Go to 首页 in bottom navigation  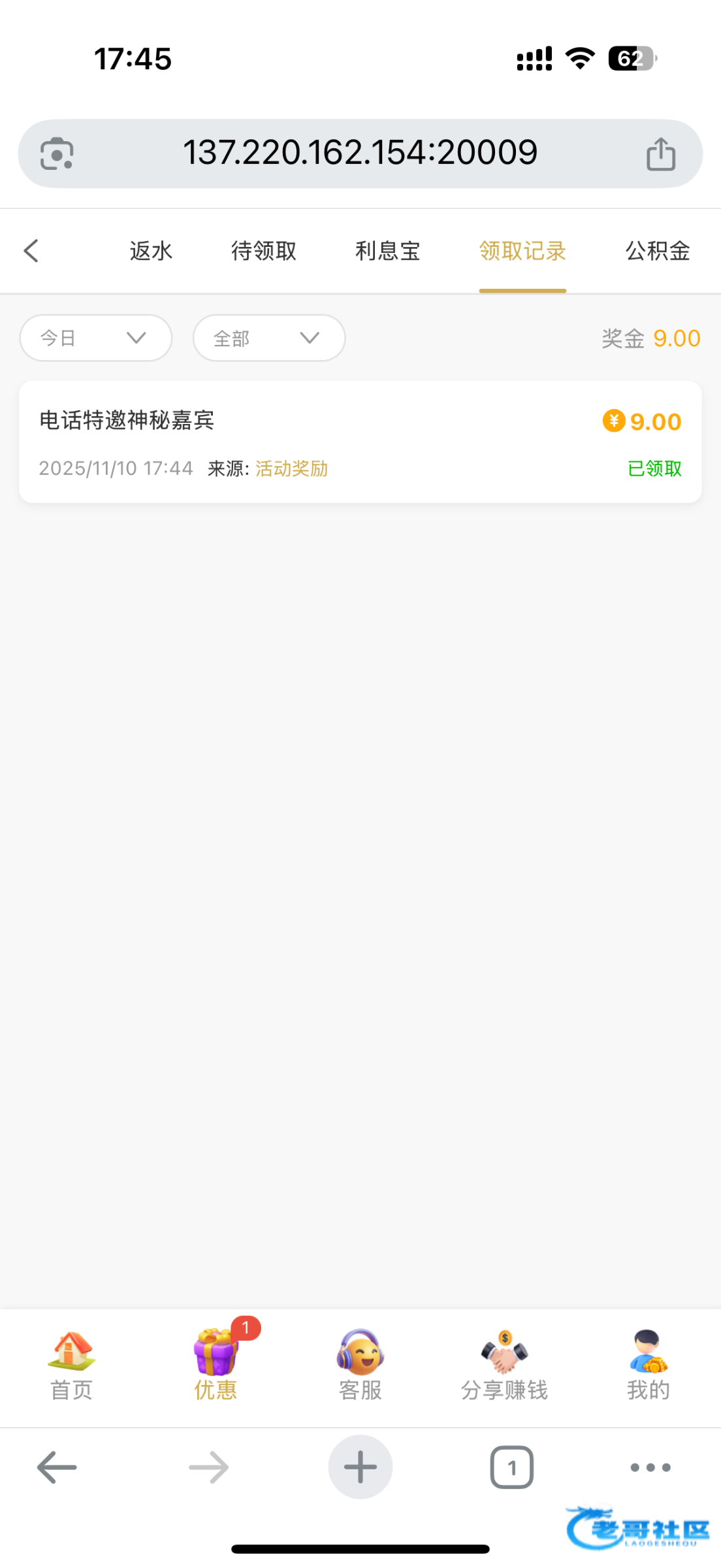72,1365
